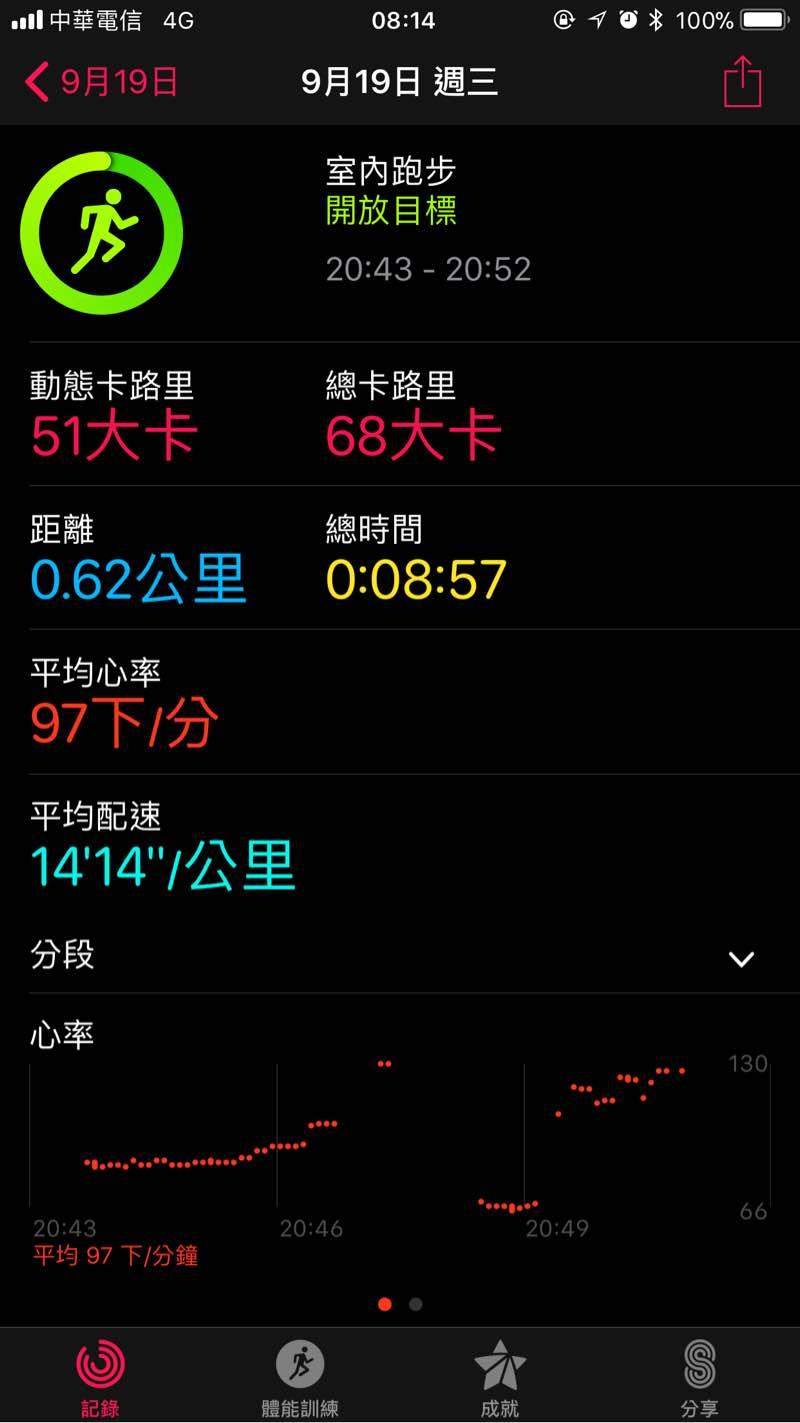Viewport: 800px width, 1423px height.
Task: Switch to the 成就 awards tab
Action: [500, 1378]
